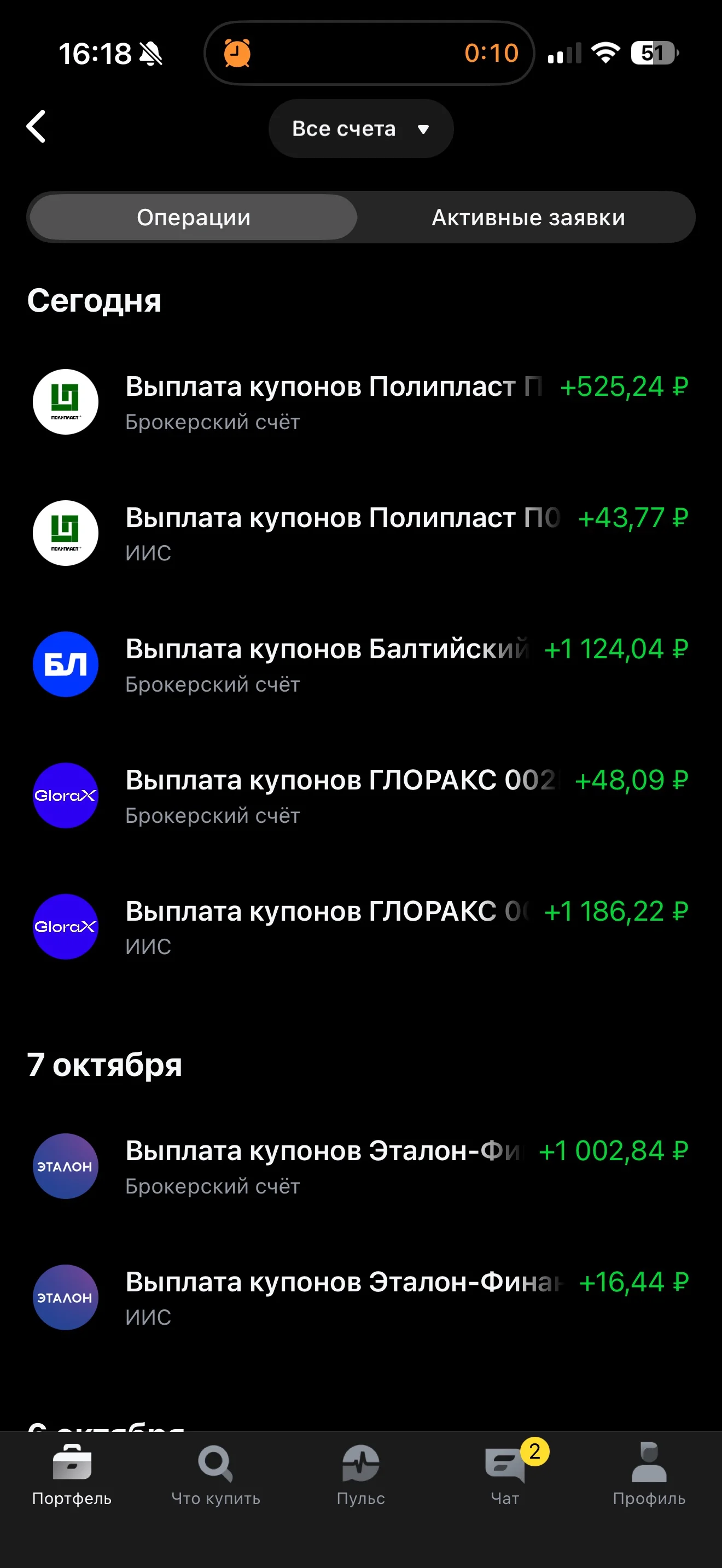
Task: Open the Полипласт coupon payout of +43,77 ₽
Action: (361, 533)
